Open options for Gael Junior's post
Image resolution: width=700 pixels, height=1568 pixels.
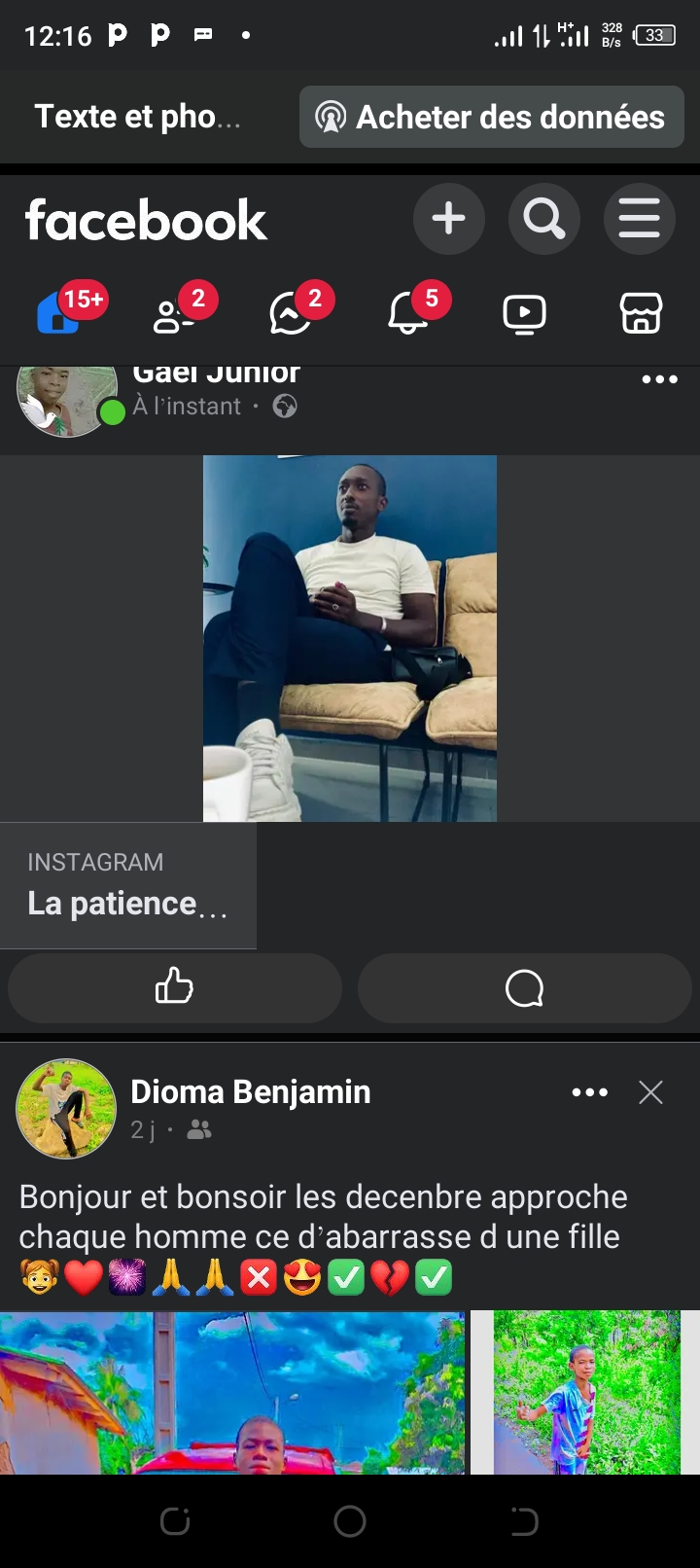tap(659, 380)
